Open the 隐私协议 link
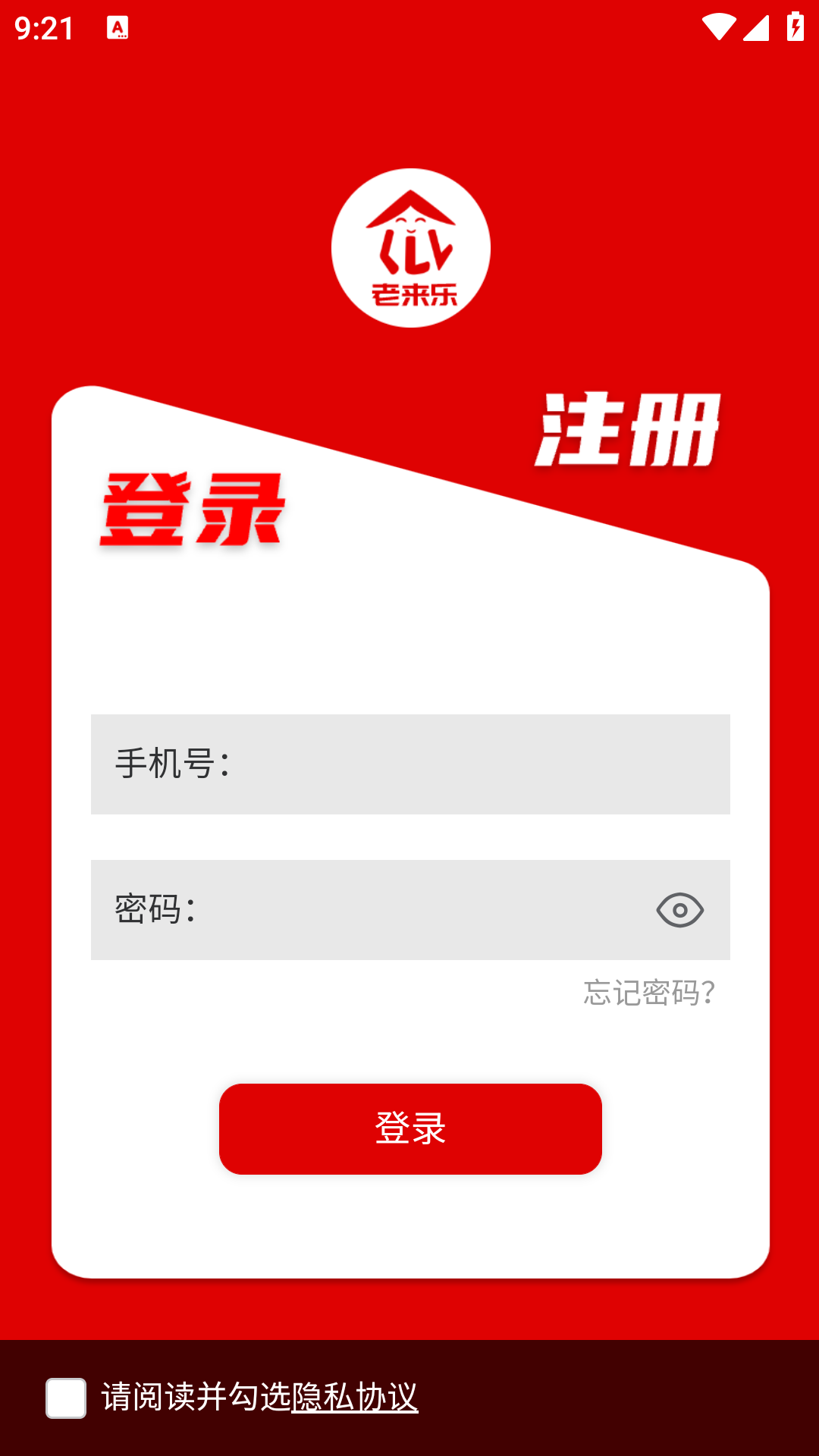Screen dimensions: 819x1456 (354, 1397)
